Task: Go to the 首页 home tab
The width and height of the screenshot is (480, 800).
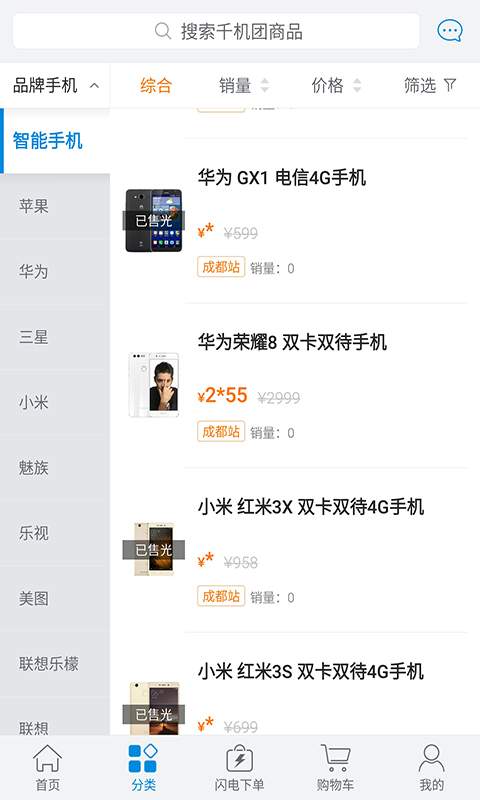Action: 47,767
